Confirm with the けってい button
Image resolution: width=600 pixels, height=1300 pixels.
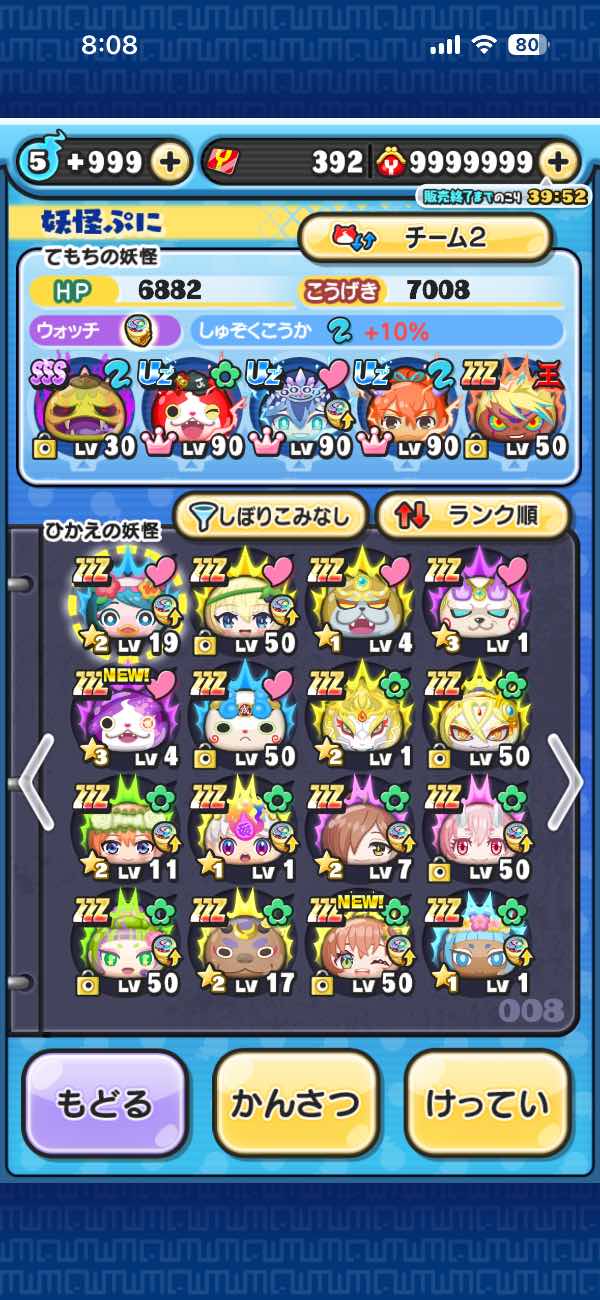click(487, 1103)
